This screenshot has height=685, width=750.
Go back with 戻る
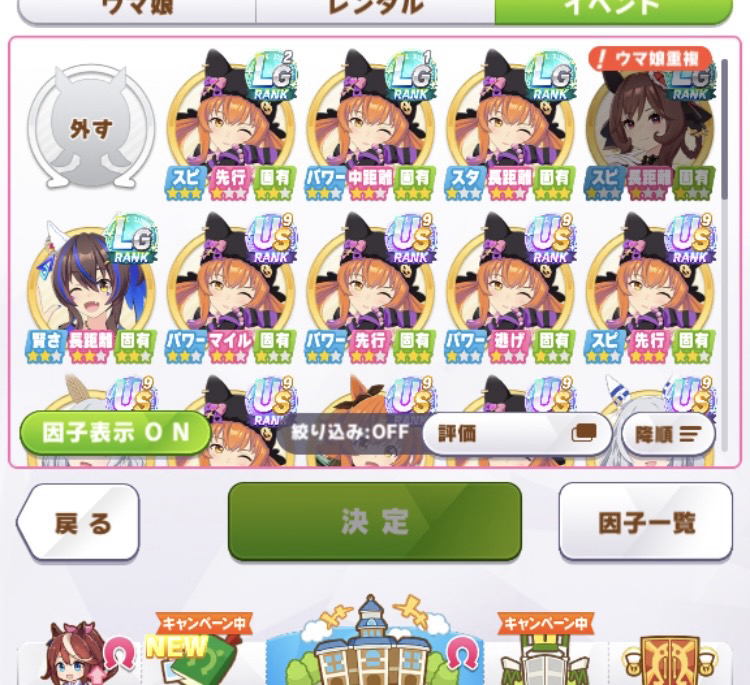coord(78,522)
